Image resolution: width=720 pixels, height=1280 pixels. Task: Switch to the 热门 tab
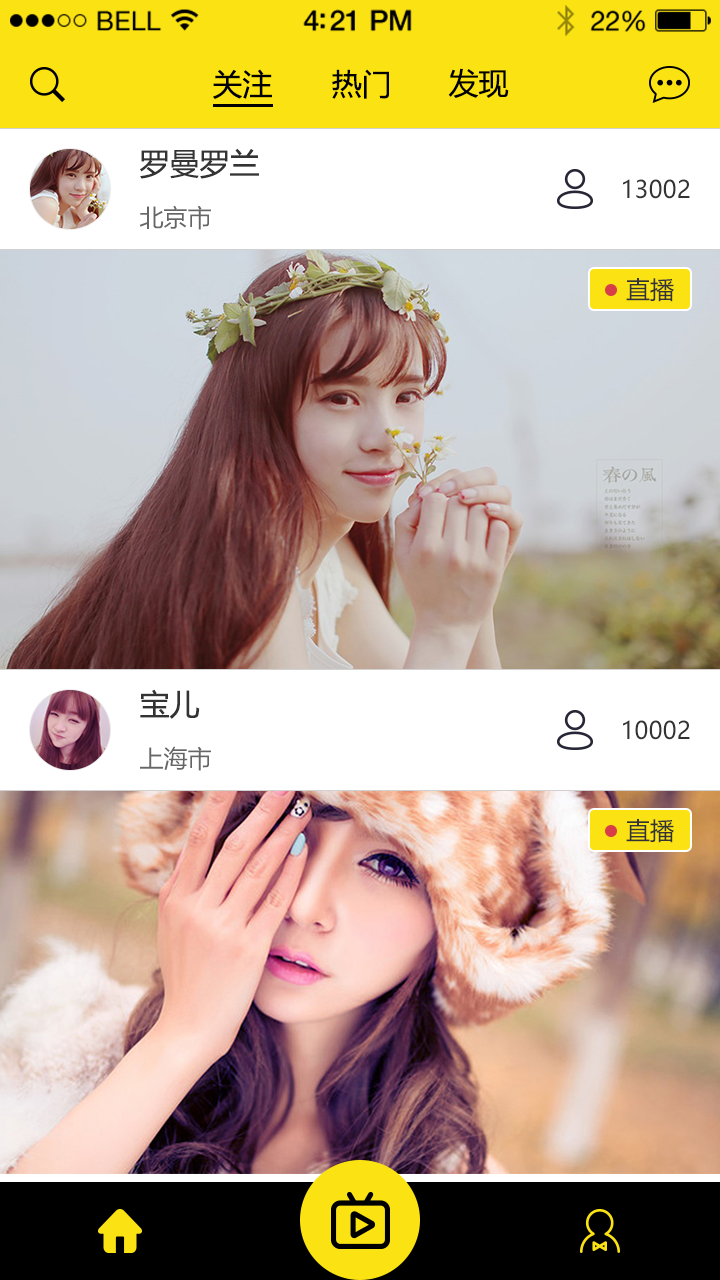tap(360, 86)
